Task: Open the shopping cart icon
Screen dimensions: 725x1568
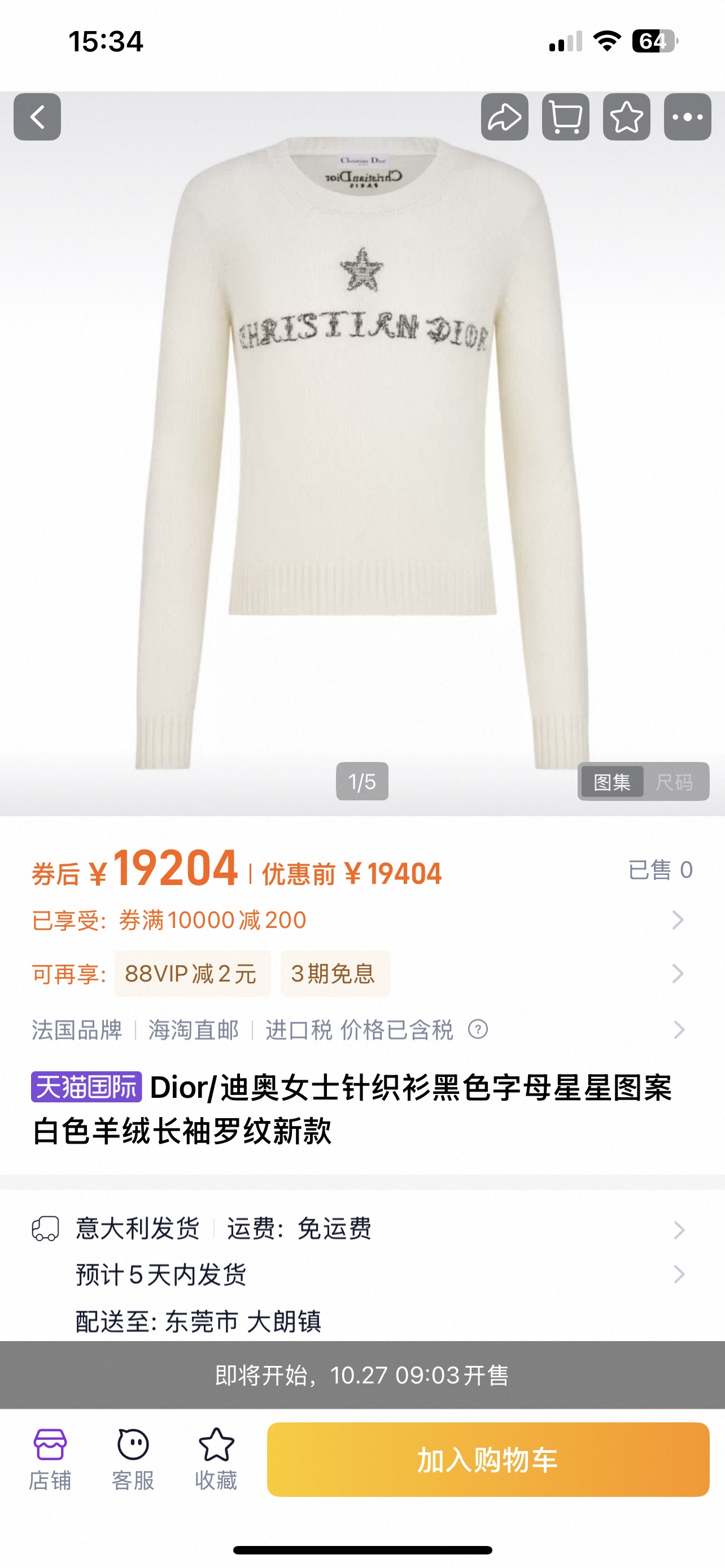Action: point(566,117)
